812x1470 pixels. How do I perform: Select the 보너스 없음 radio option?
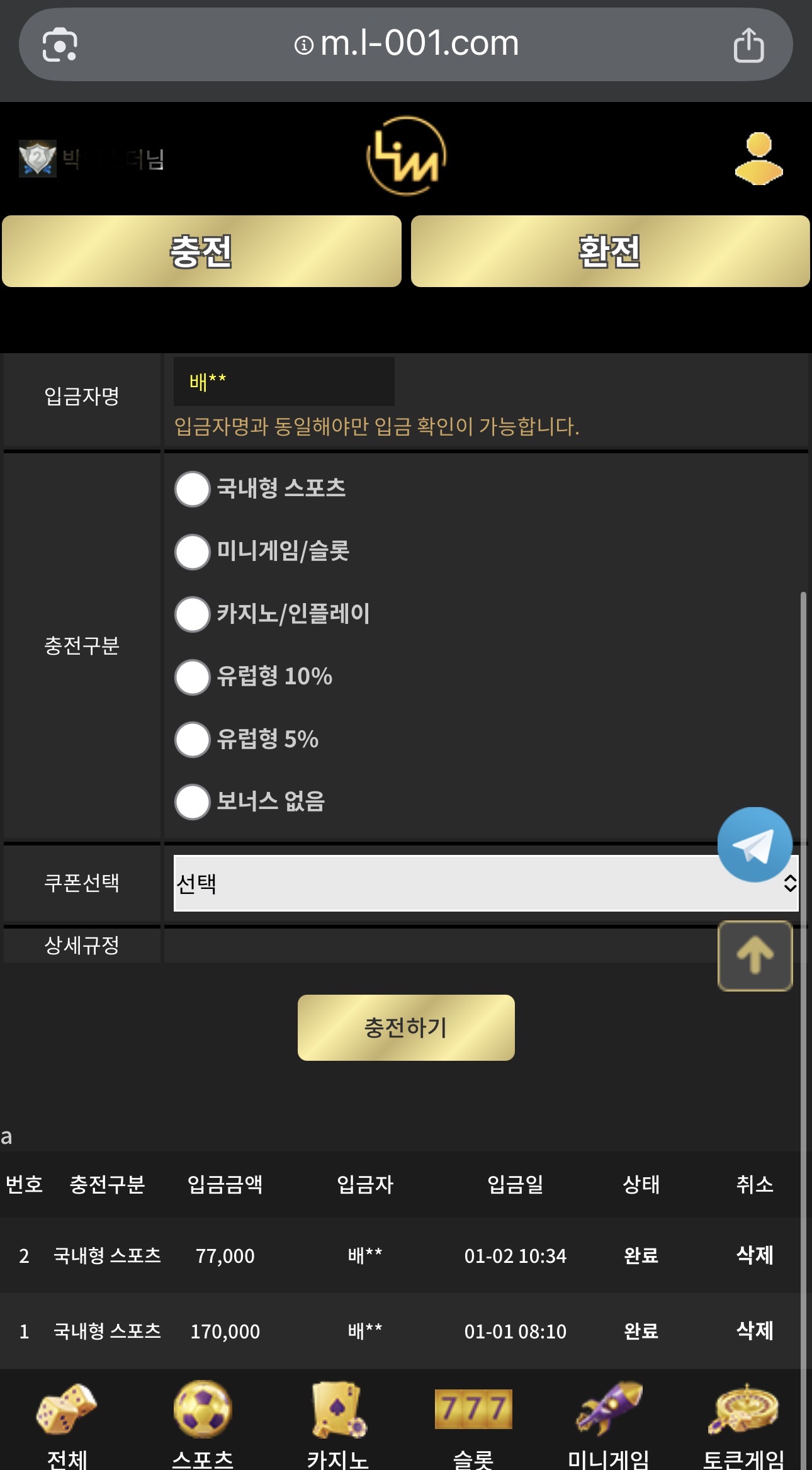[x=193, y=801]
